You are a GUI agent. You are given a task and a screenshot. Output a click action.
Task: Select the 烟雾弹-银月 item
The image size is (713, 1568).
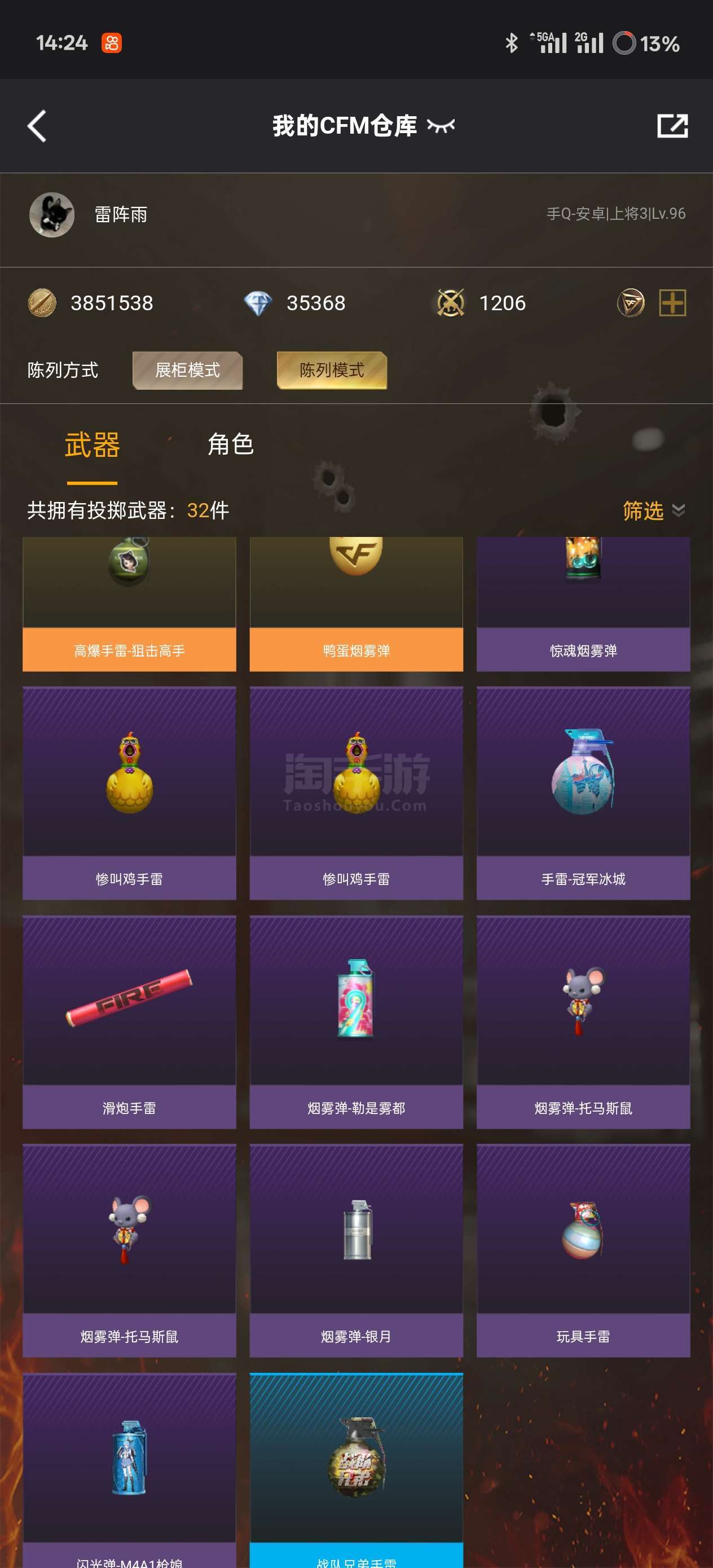pyautogui.click(x=356, y=1250)
